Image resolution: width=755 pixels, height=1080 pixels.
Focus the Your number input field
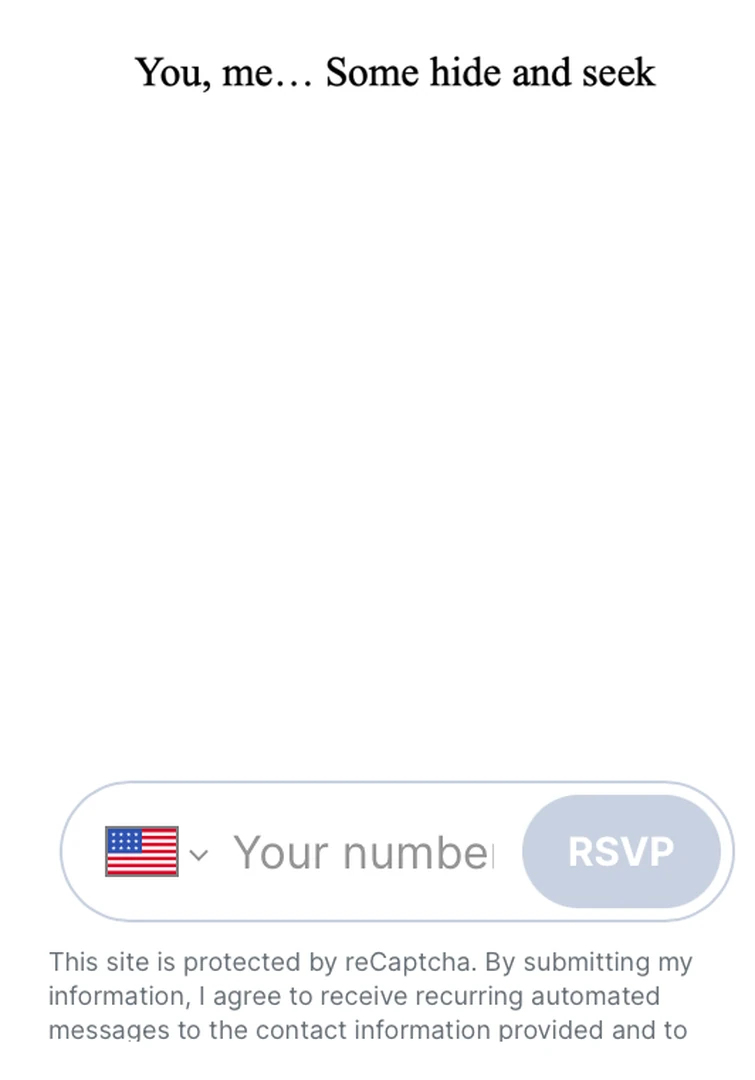coord(364,852)
